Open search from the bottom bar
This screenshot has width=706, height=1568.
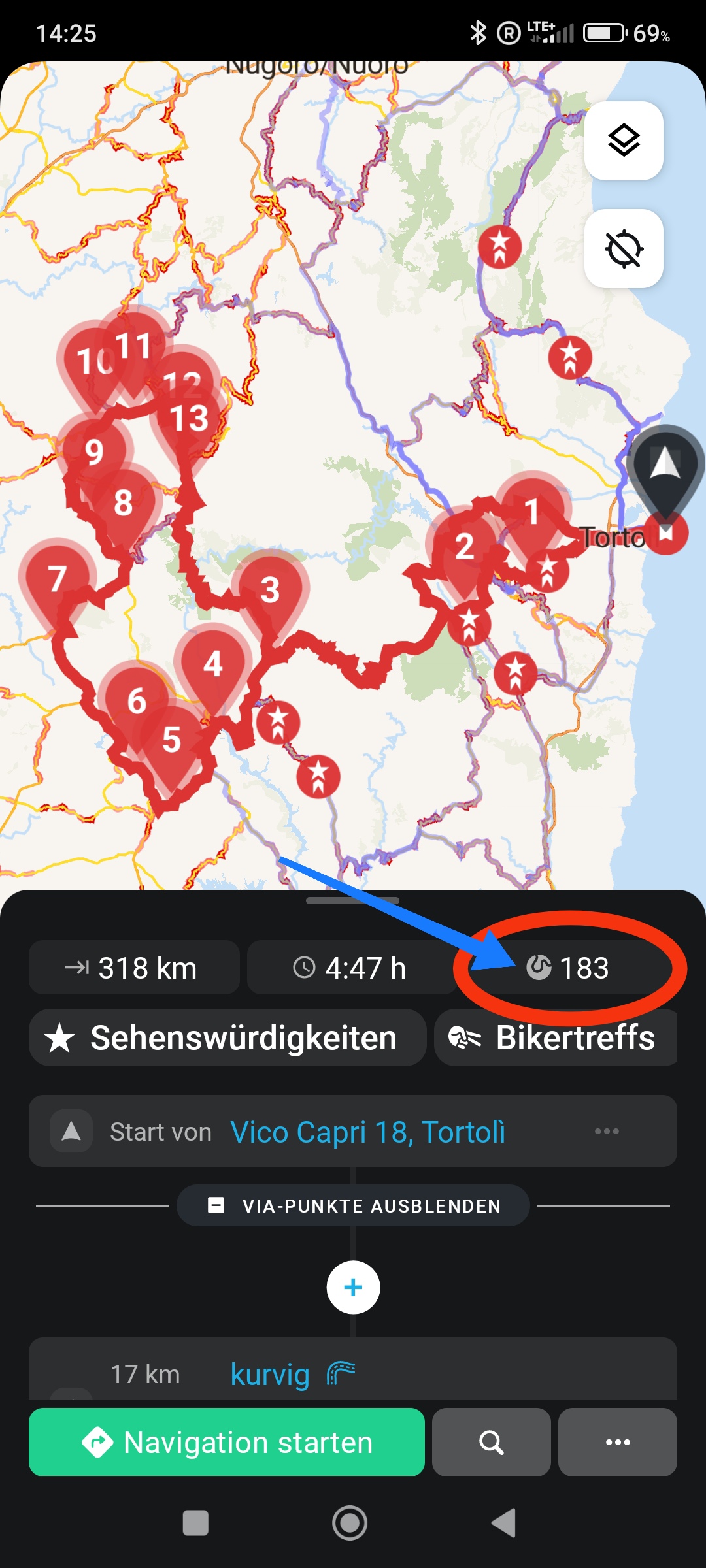(x=492, y=1442)
